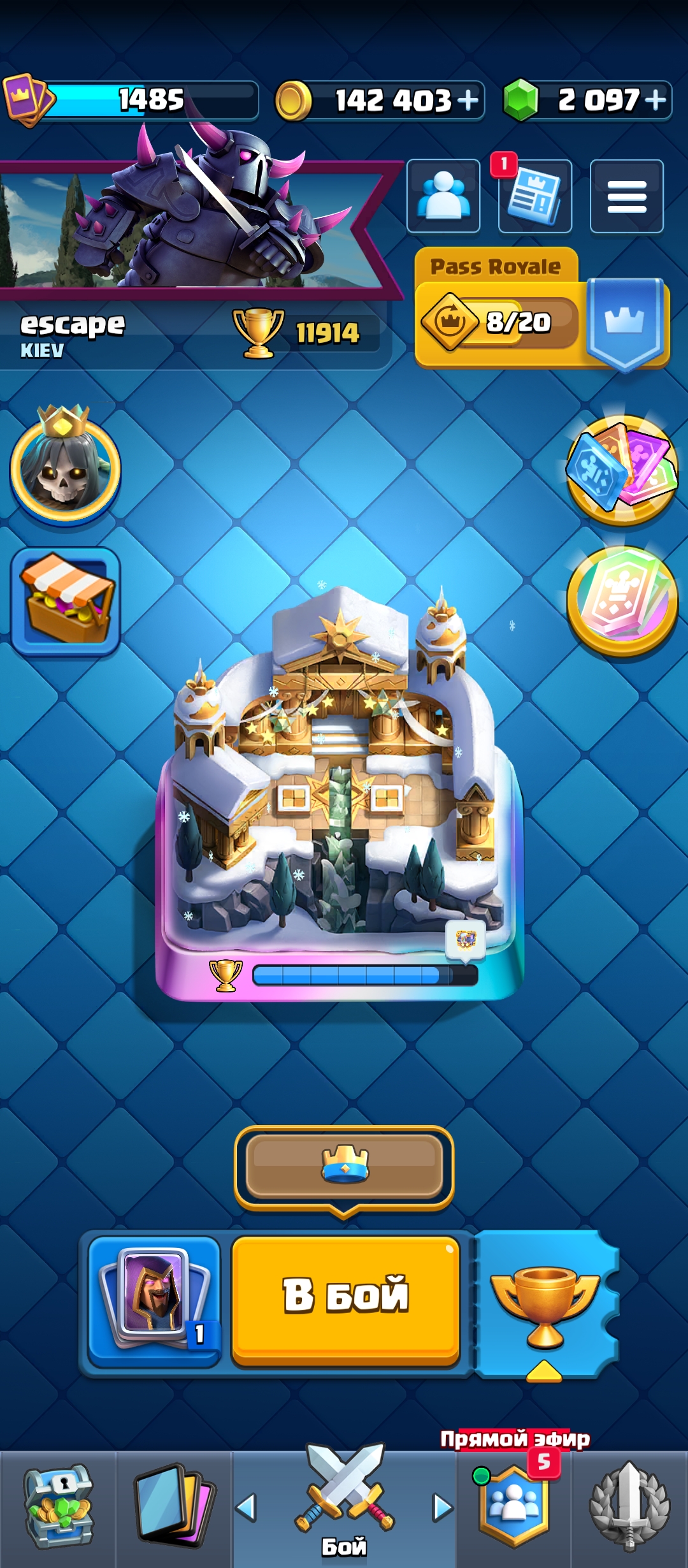Add more green gems

click(655, 100)
